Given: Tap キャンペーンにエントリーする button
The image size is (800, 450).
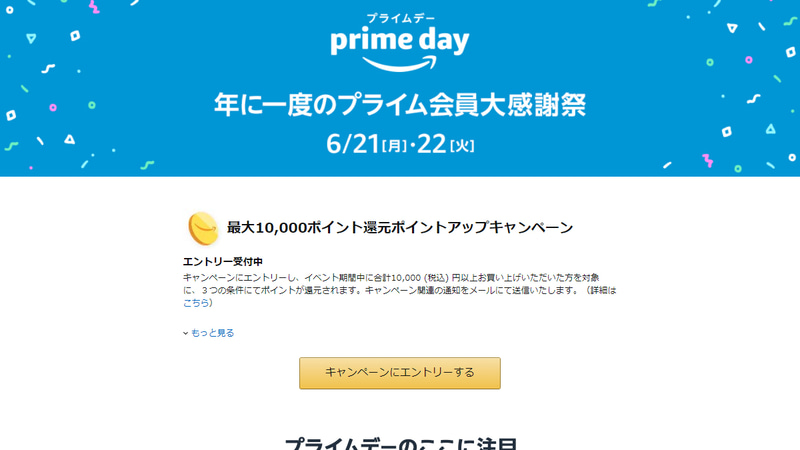Looking at the screenshot, I should coord(399,373).
